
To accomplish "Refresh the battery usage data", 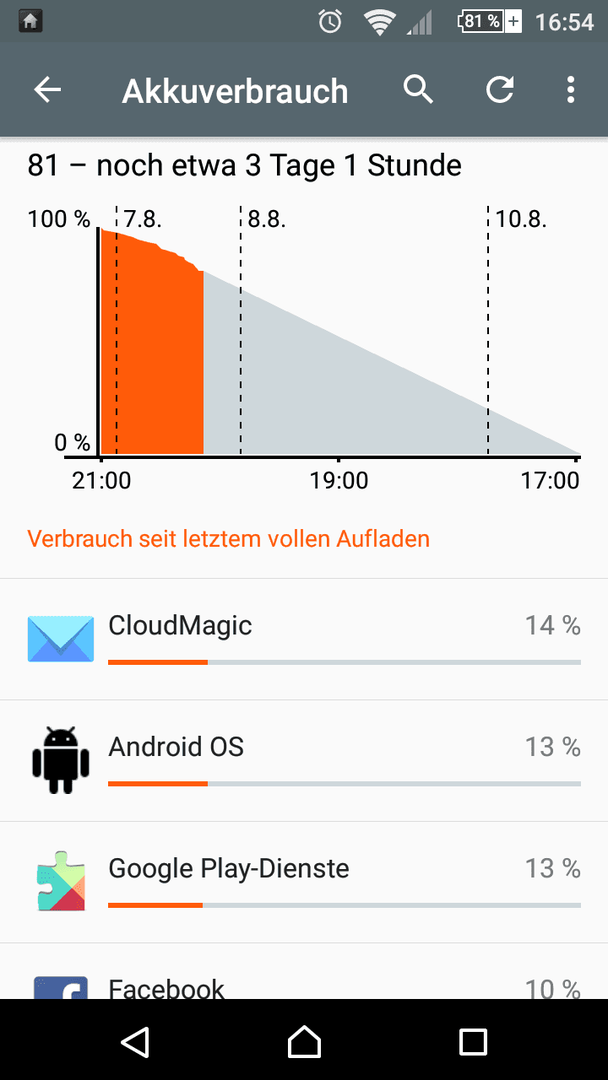I will click(499, 90).
